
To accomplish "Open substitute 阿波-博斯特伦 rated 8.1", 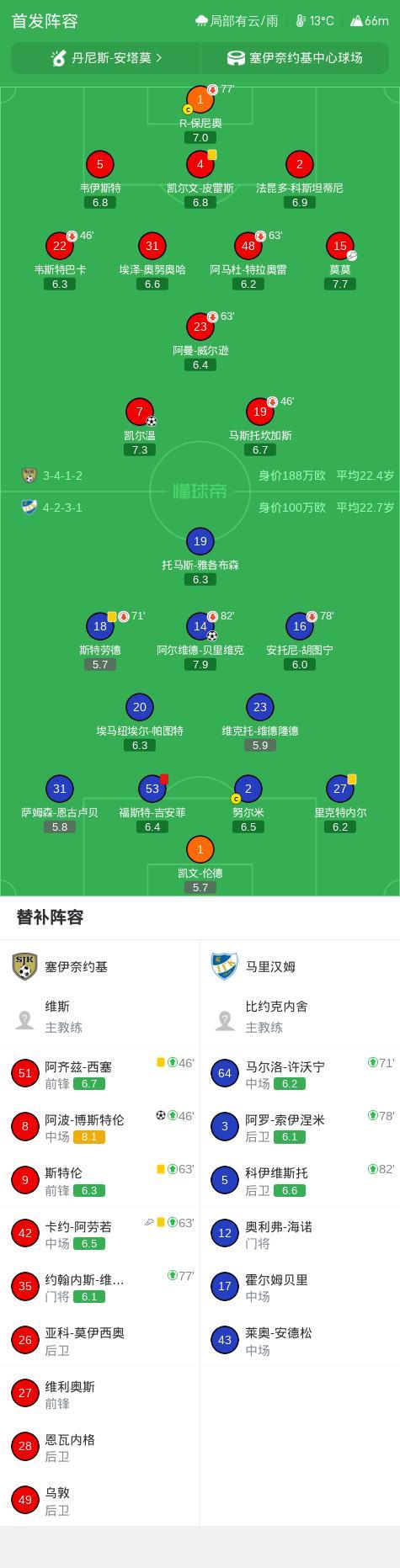I will [x=100, y=1126].
